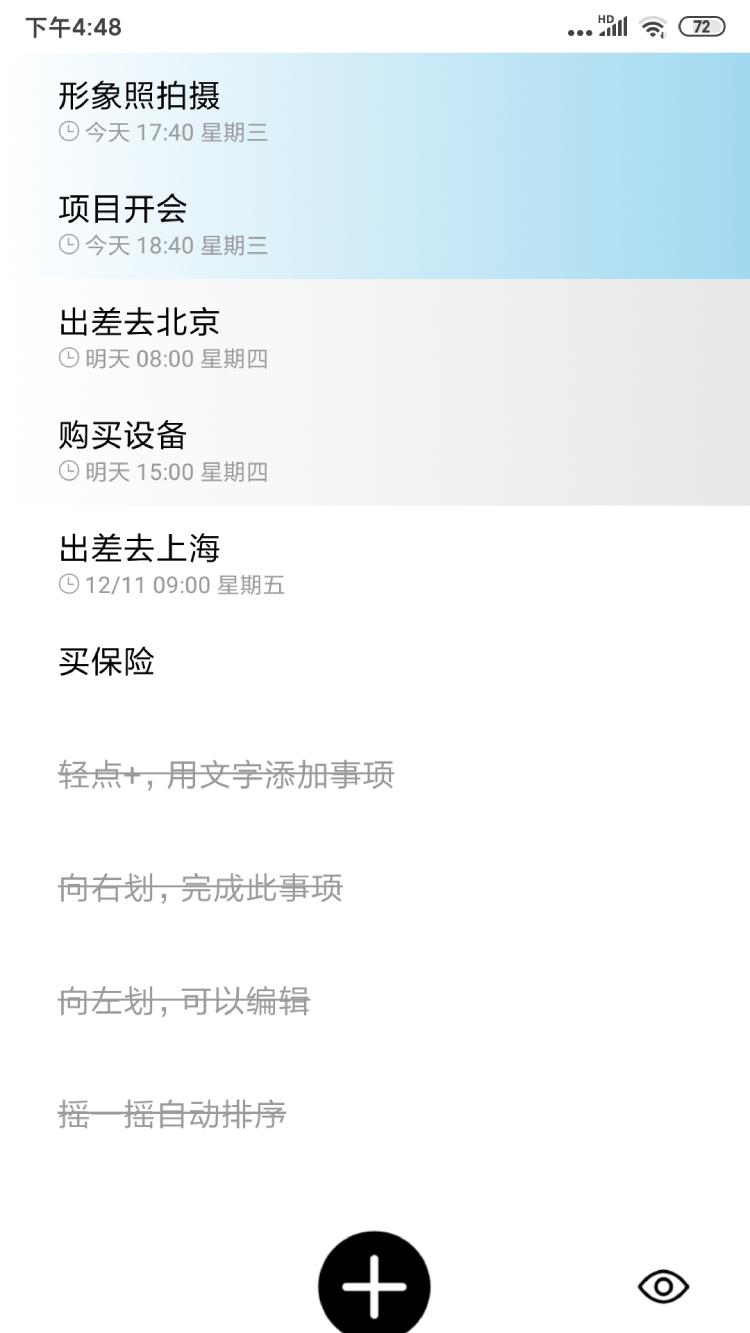Tap the completed item 摇一摇自动排序

tap(170, 1115)
